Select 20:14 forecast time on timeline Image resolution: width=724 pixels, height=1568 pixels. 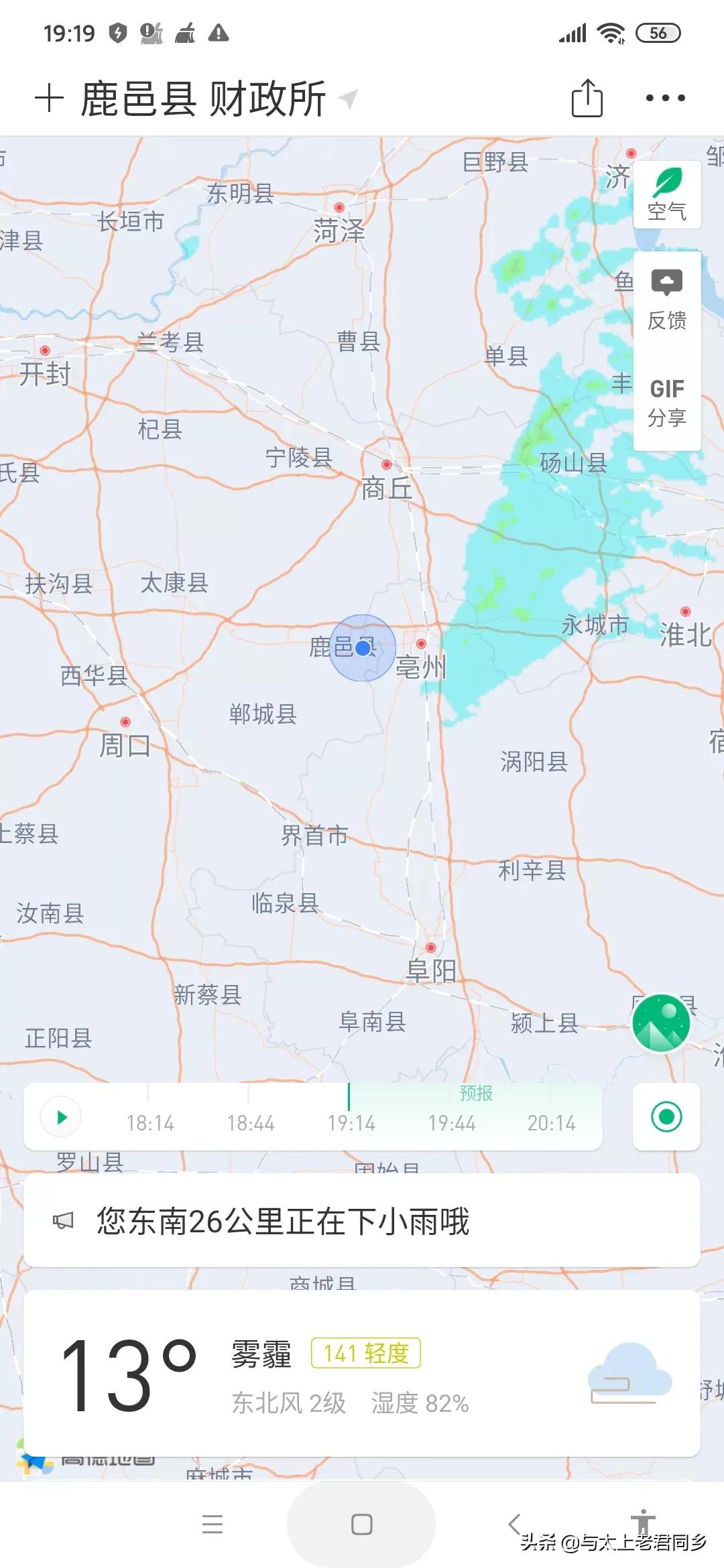pyautogui.click(x=551, y=1123)
